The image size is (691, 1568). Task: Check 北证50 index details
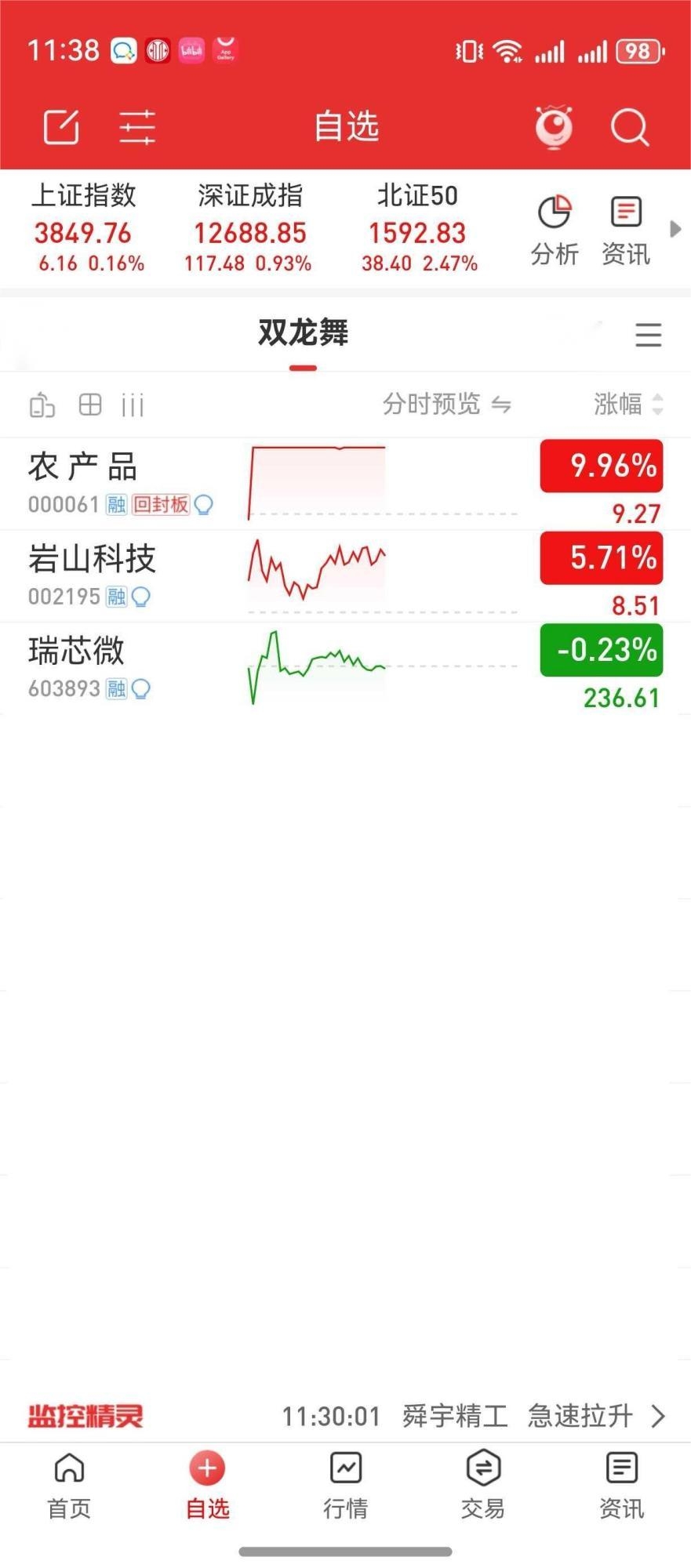418,229
